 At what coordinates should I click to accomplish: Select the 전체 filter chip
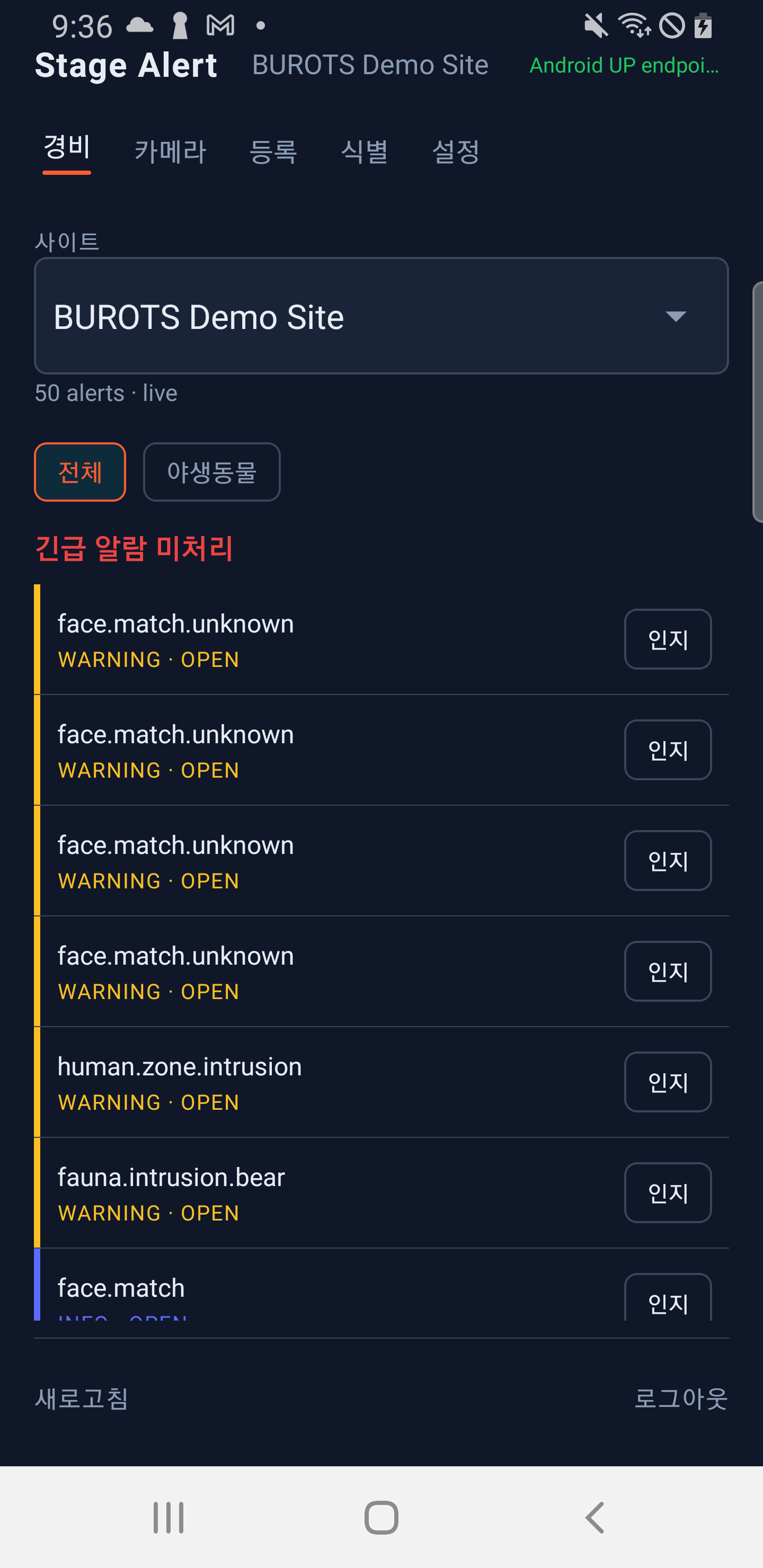[80, 472]
